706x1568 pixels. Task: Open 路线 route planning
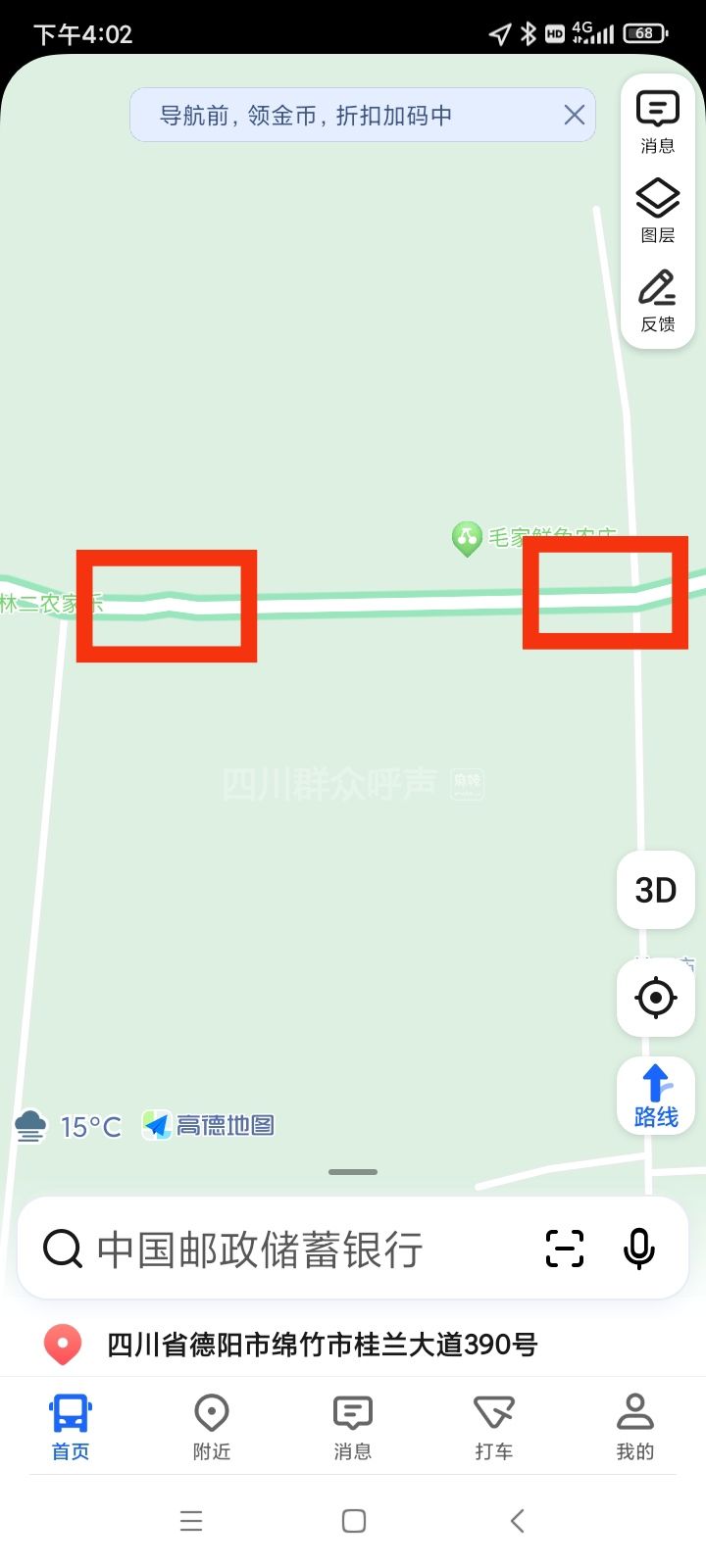click(655, 1097)
